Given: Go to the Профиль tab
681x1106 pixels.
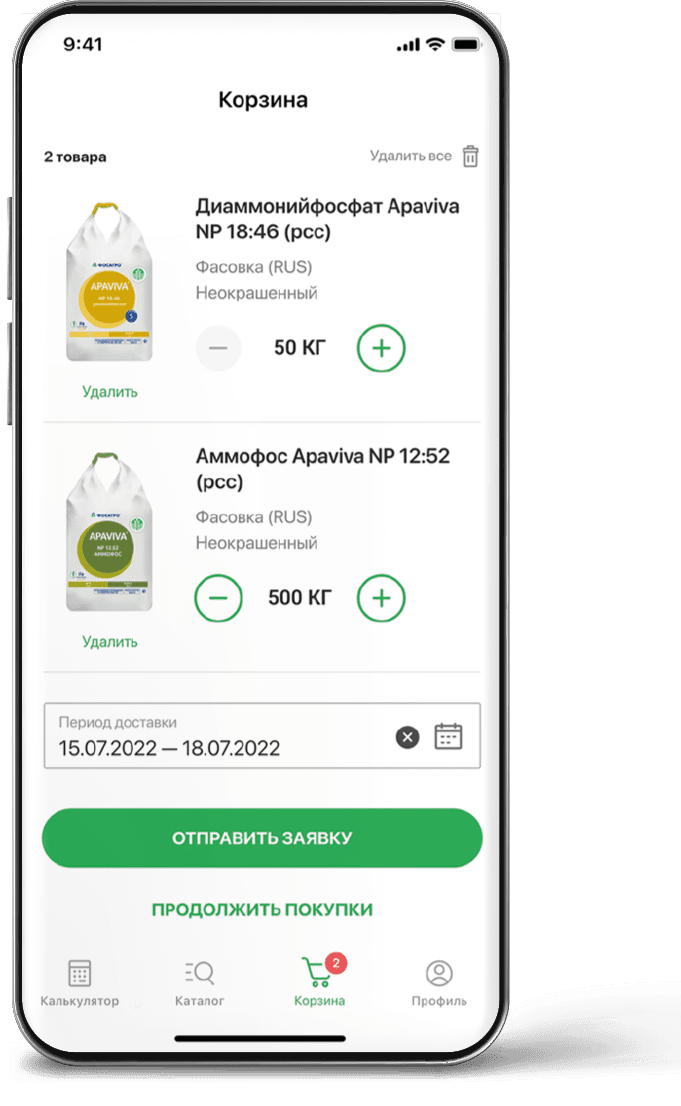Looking at the screenshot, I should [439, 983].
